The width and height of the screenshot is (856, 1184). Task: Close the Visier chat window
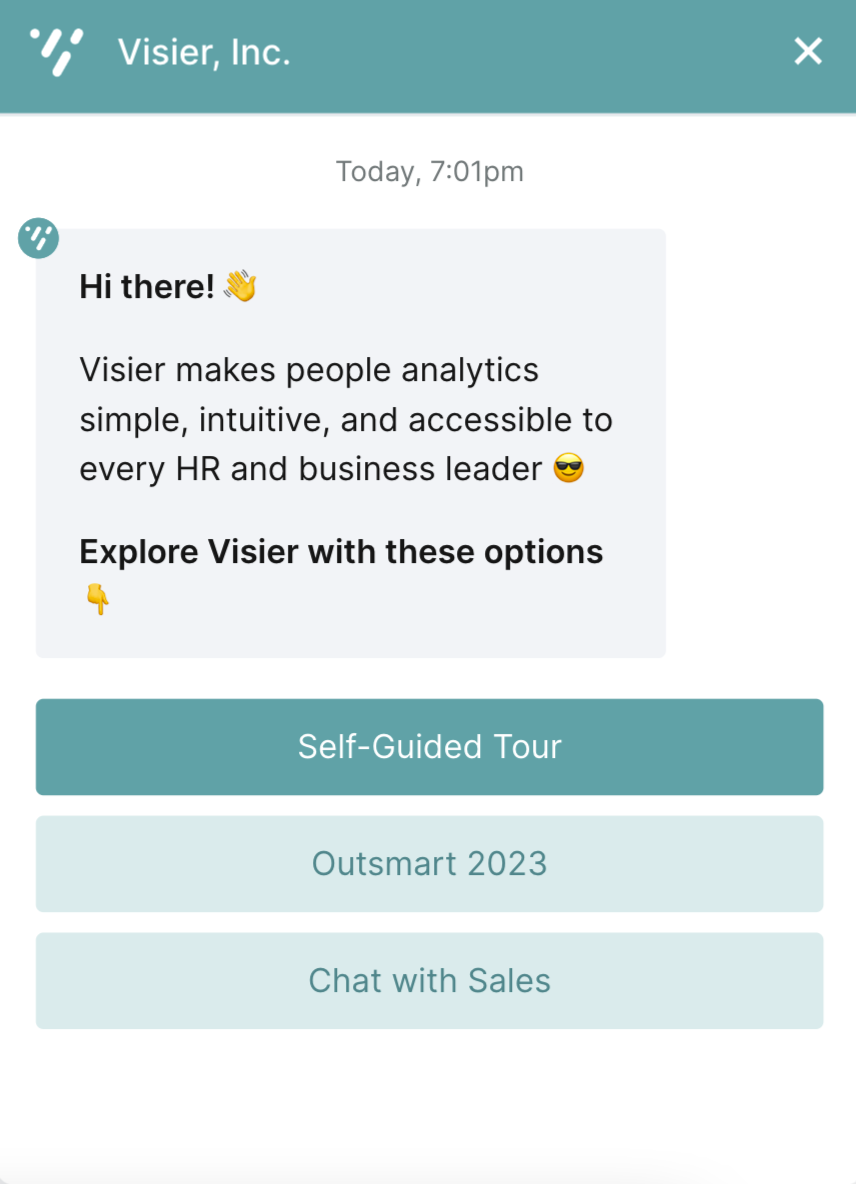[807, 51]
